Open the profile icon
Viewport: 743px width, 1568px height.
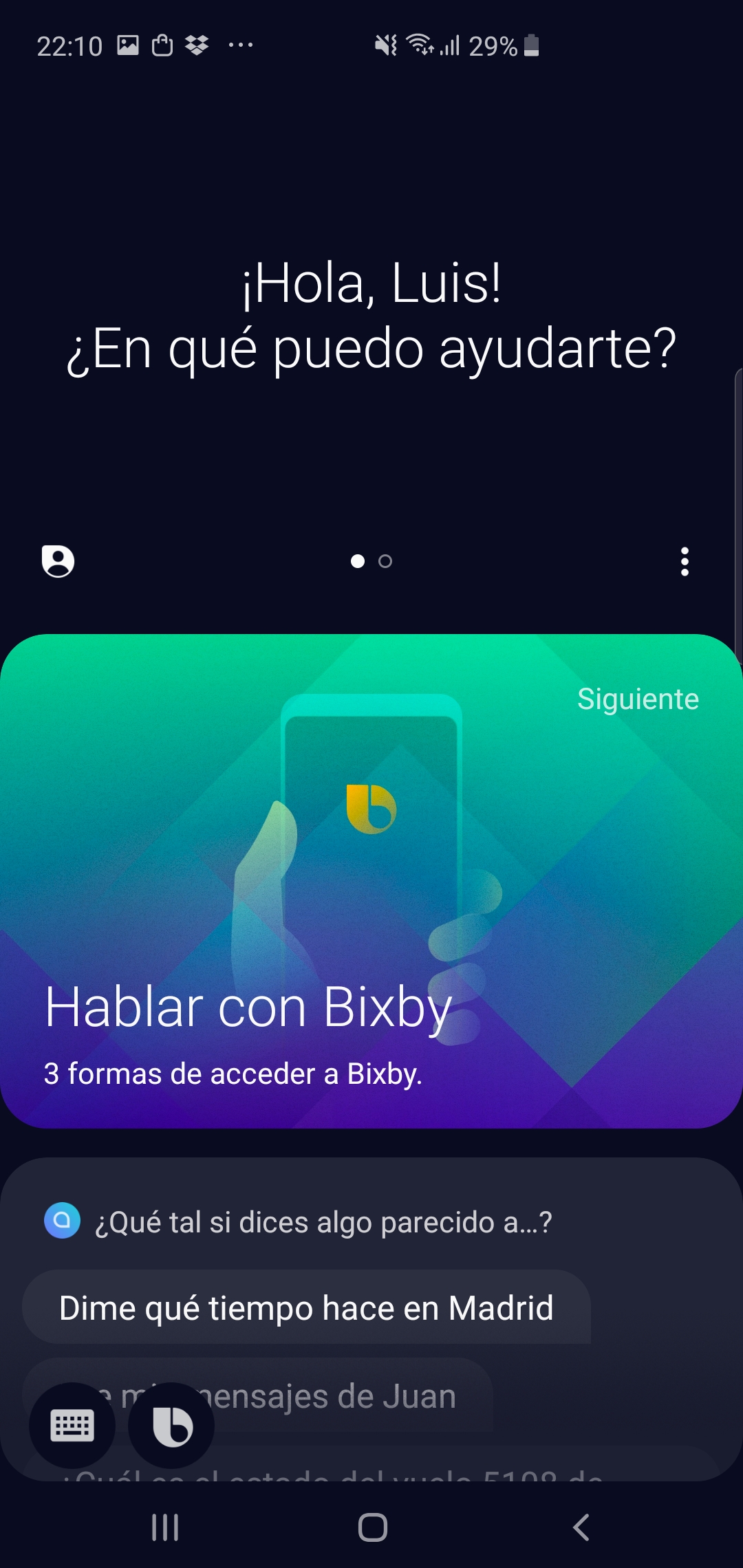pos(58,561)
